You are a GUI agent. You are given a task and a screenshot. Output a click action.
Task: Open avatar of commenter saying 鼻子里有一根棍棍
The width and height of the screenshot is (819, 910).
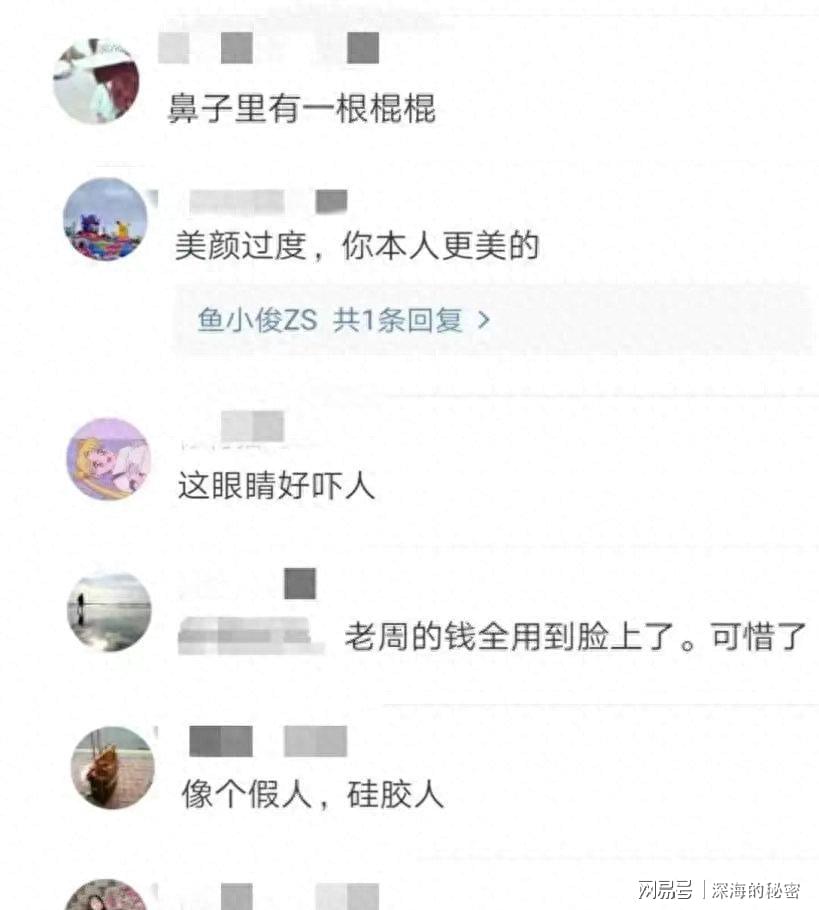(96, 80)
